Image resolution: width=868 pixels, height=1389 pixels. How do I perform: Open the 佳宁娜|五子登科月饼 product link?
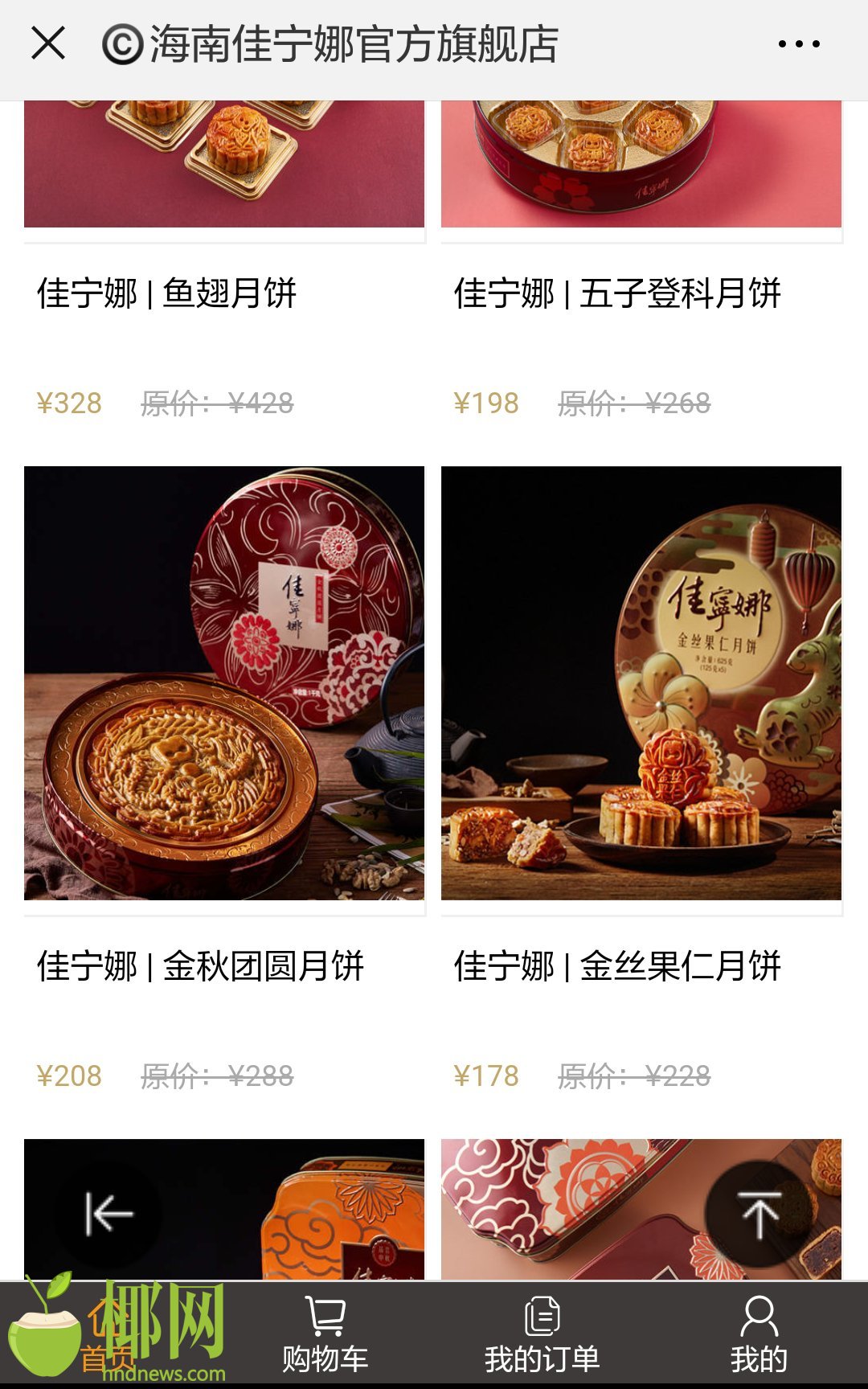tap(619, 293)
